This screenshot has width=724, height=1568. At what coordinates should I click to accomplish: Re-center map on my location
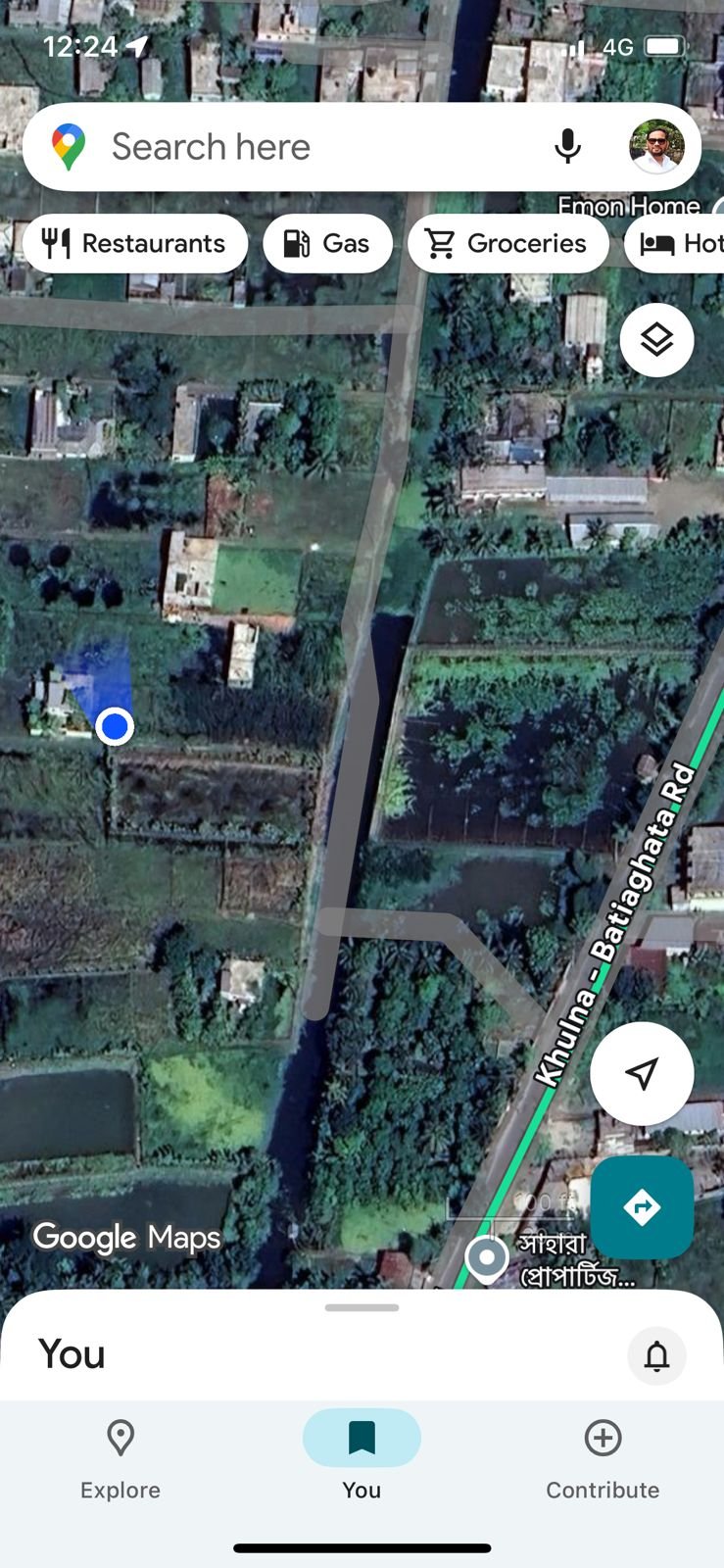pyautogui.click(x=642, y=1073)
